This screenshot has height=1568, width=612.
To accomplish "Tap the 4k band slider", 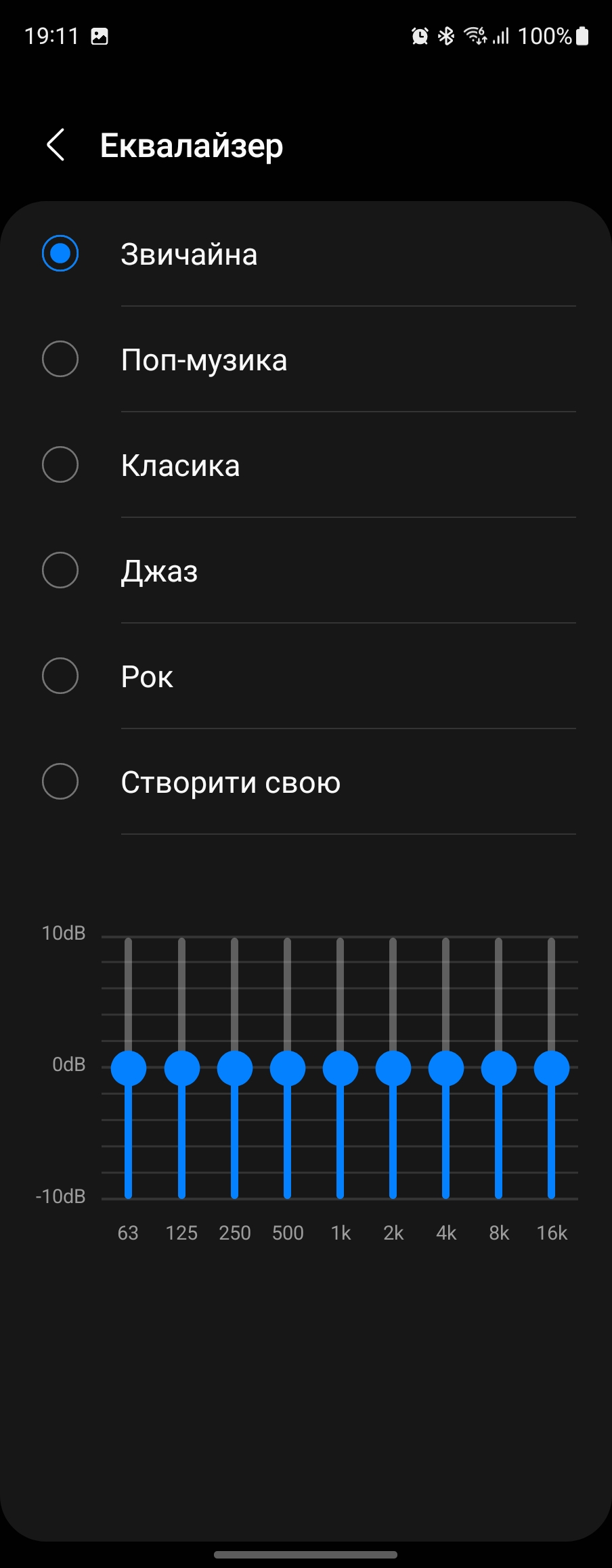I will 446,1068.
